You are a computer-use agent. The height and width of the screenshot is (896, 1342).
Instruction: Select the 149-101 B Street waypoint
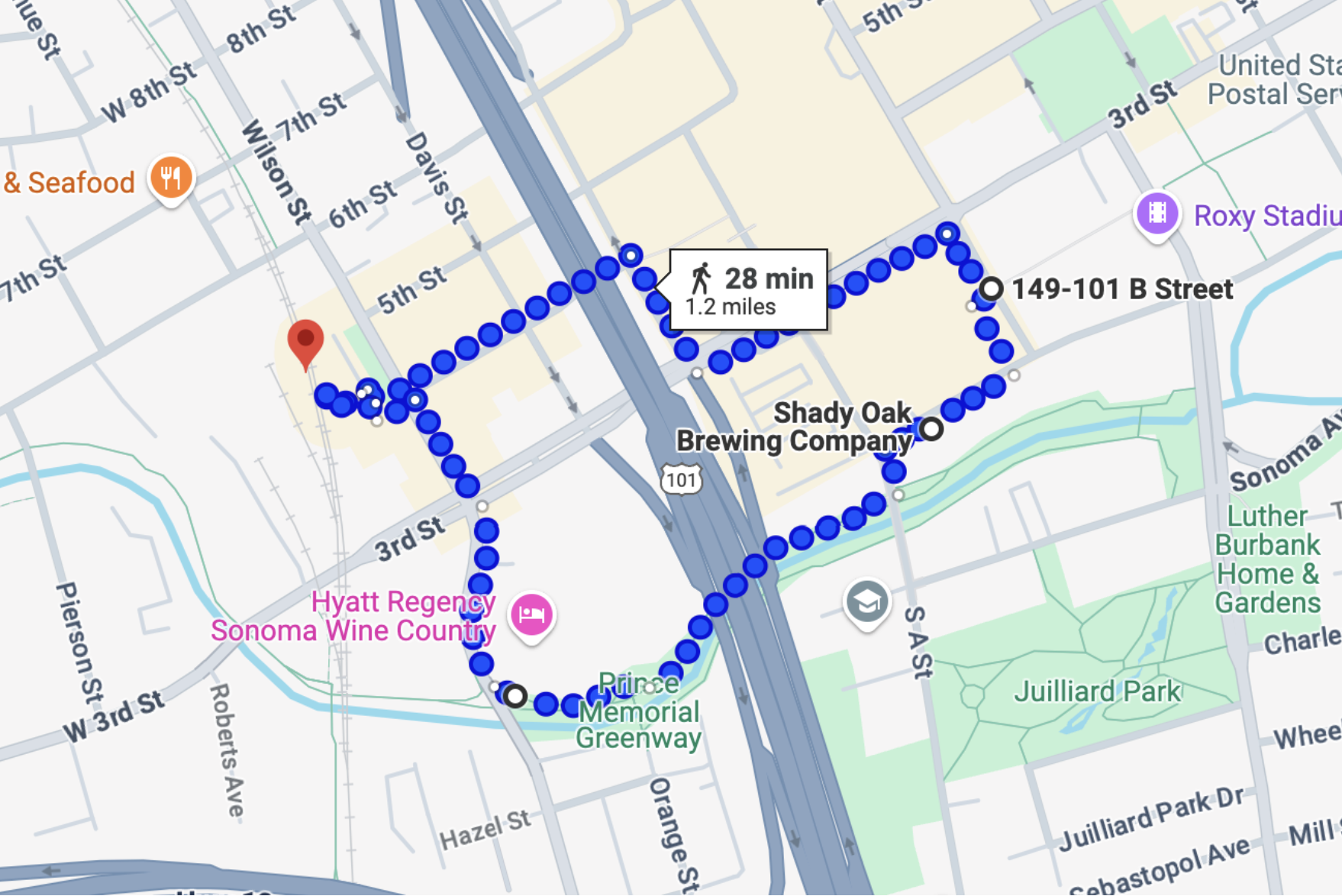tap(991, 289)
